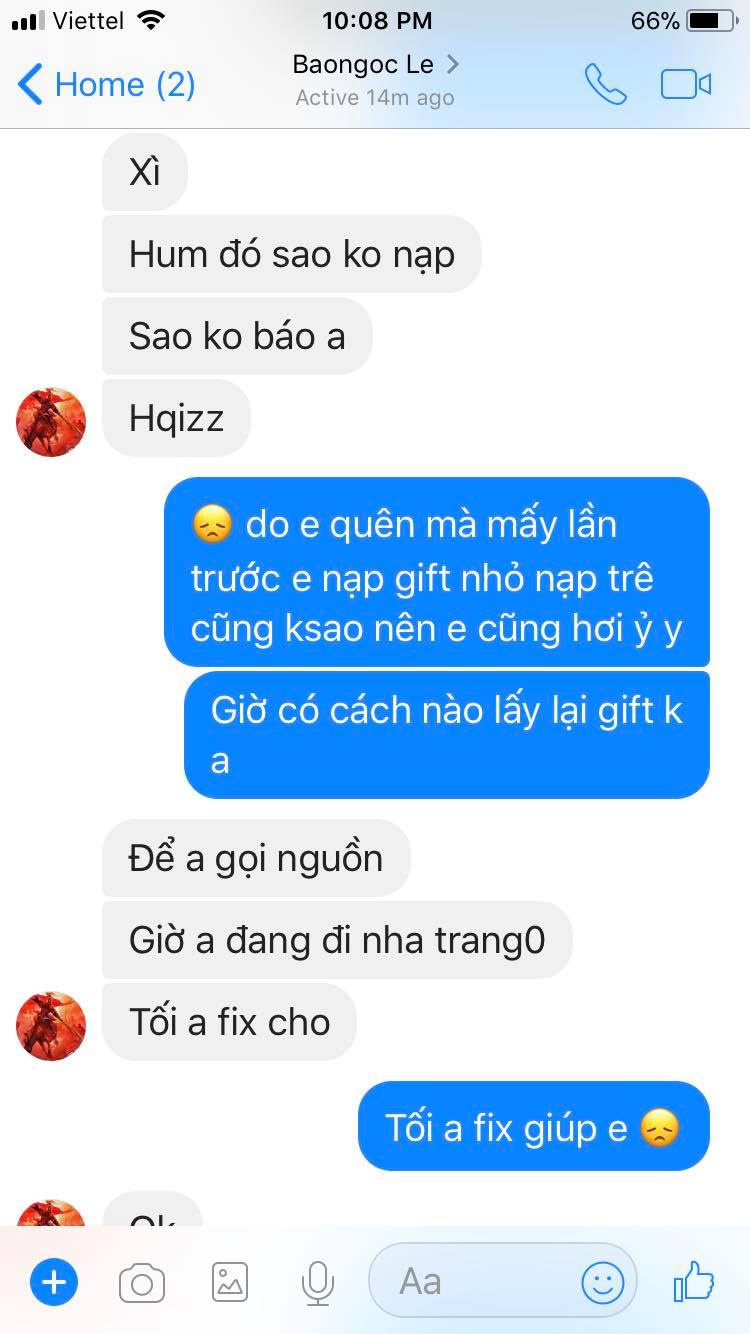Open the plus menu for more actions
Image resolution: width=750 pixels, height=1334 pixels.
click(x=54, y=1282)
